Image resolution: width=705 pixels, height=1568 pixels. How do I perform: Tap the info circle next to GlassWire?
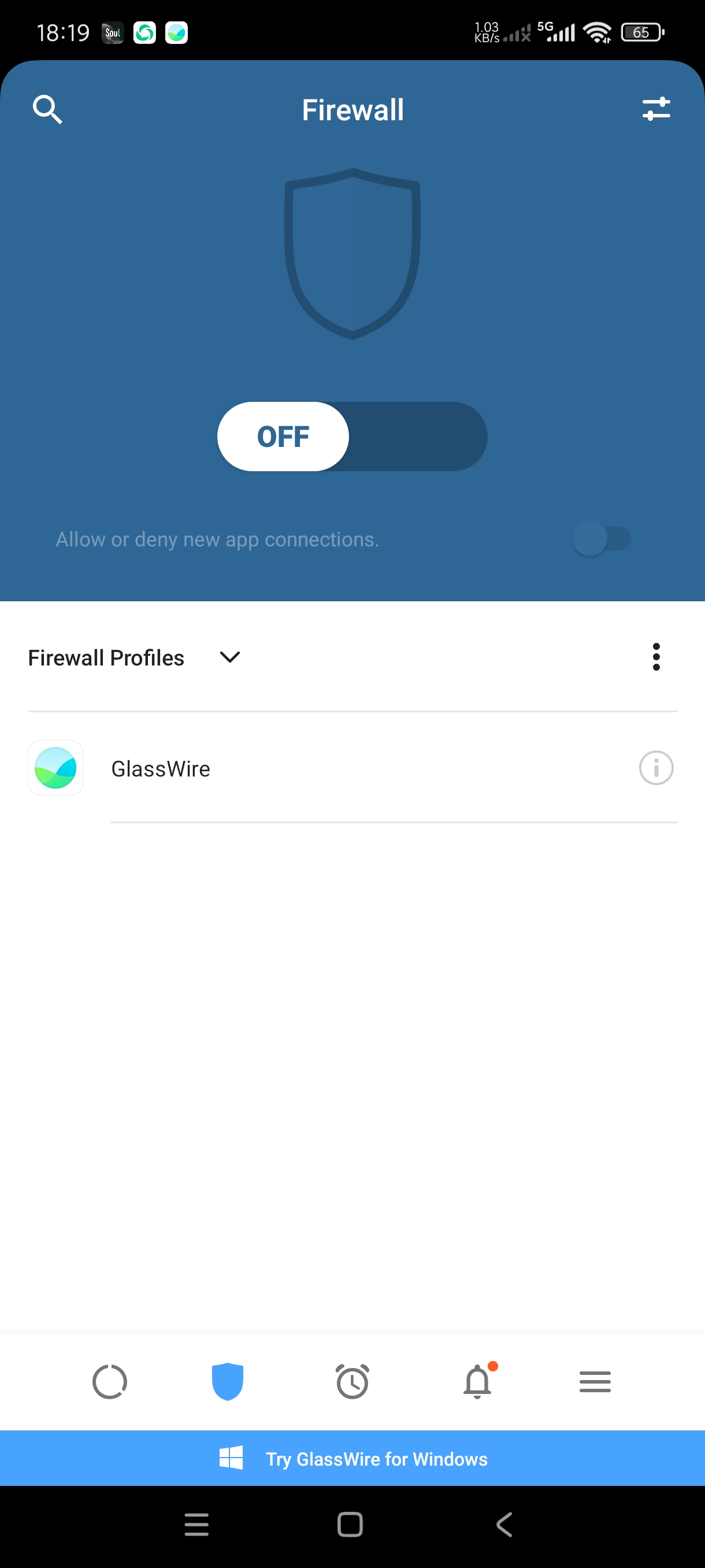coord(656,768)
